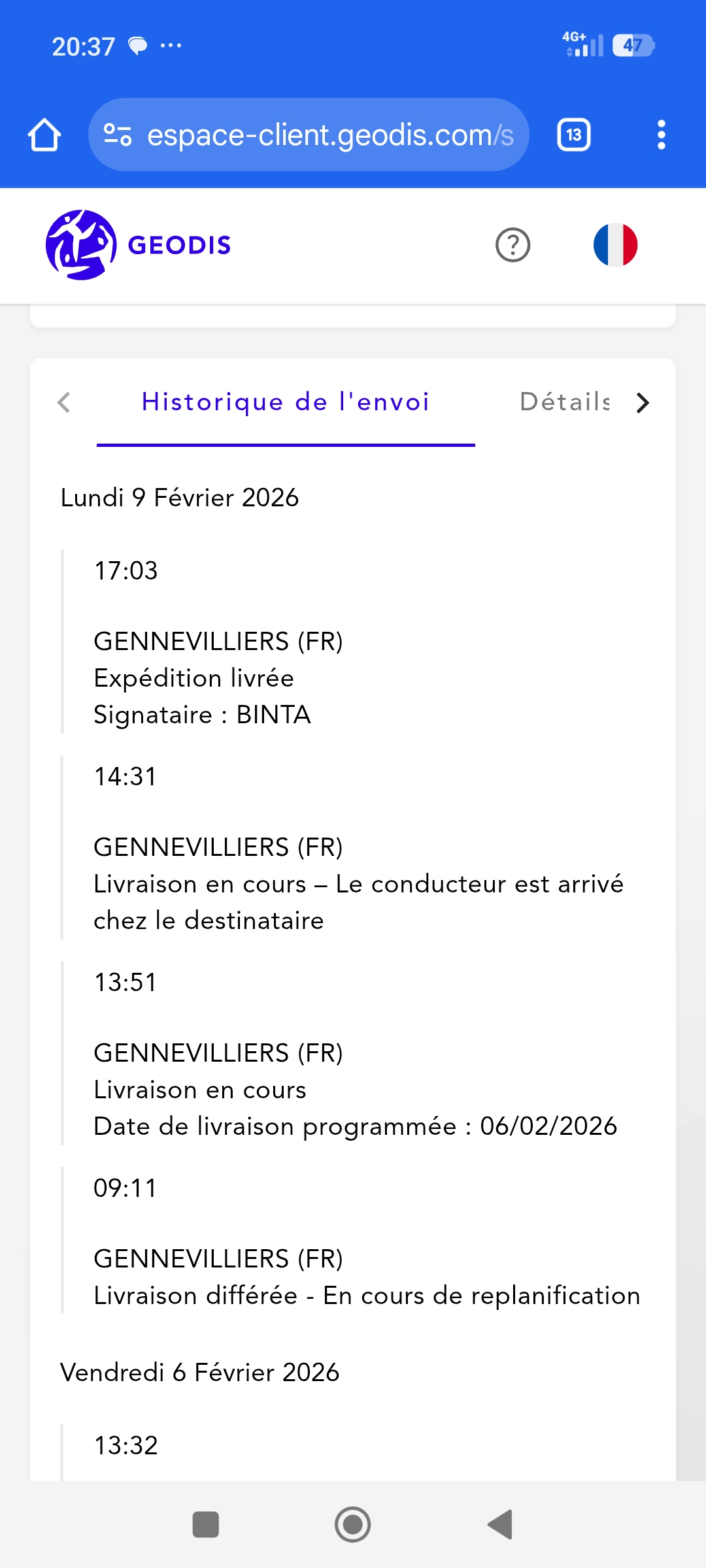Go to the browser home page
This screenshot has width=706, height=1568.
pyautogui.click(x=44, y=135)
